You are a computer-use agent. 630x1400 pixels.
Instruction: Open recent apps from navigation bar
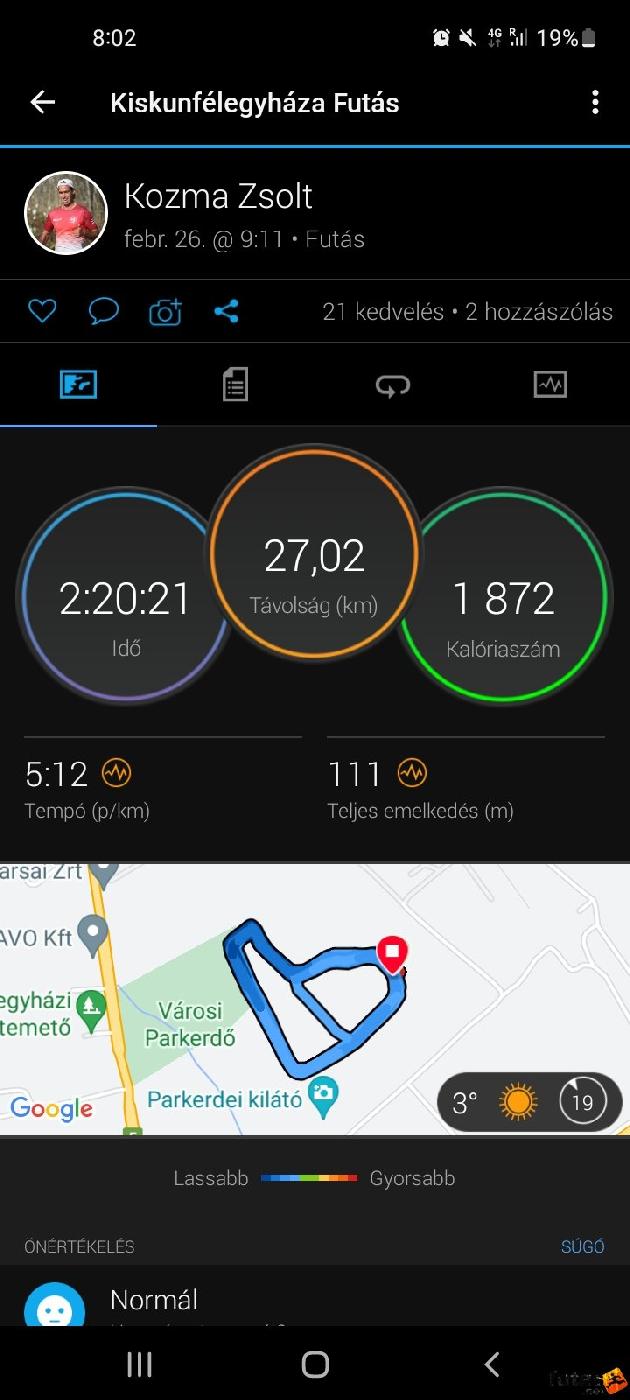(139, 1364)
